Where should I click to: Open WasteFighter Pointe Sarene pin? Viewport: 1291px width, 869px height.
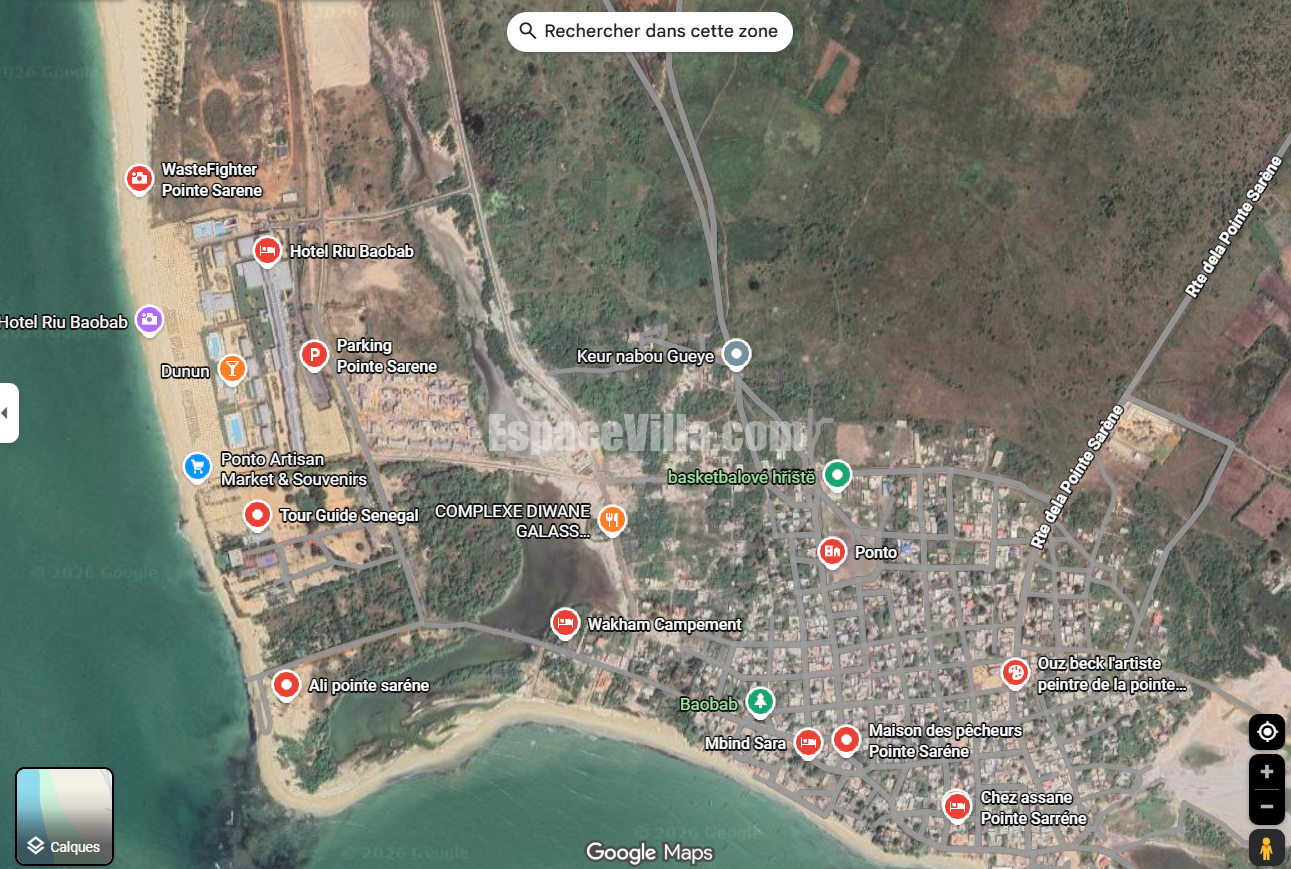point(139,178)
